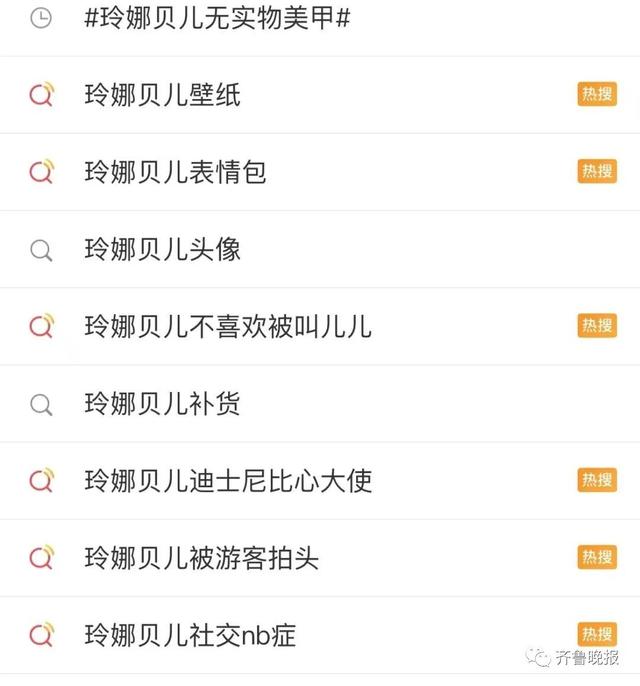Select 玲娜贝儿社交nb症 from suggestions

(190, 635)
